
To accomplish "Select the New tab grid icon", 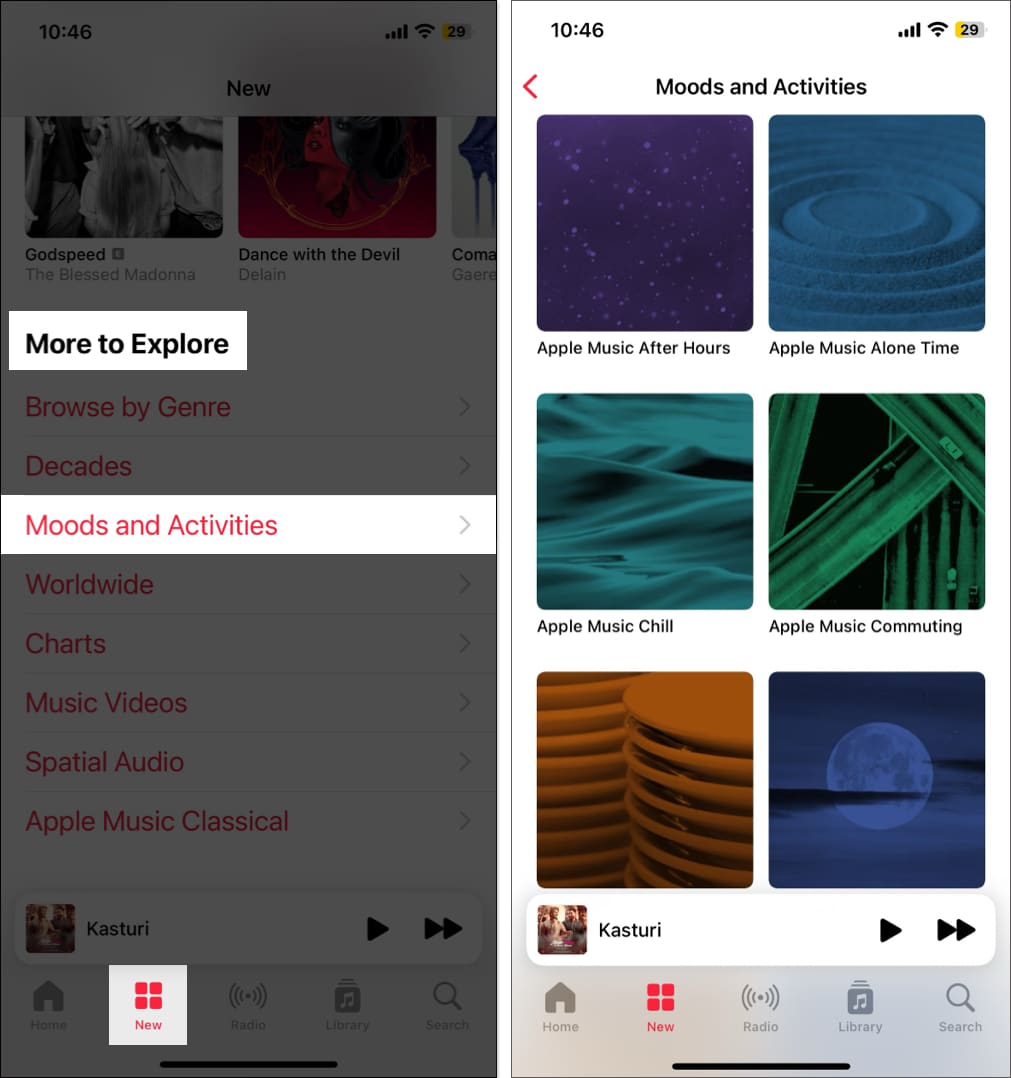I will tap(148, 1000).
